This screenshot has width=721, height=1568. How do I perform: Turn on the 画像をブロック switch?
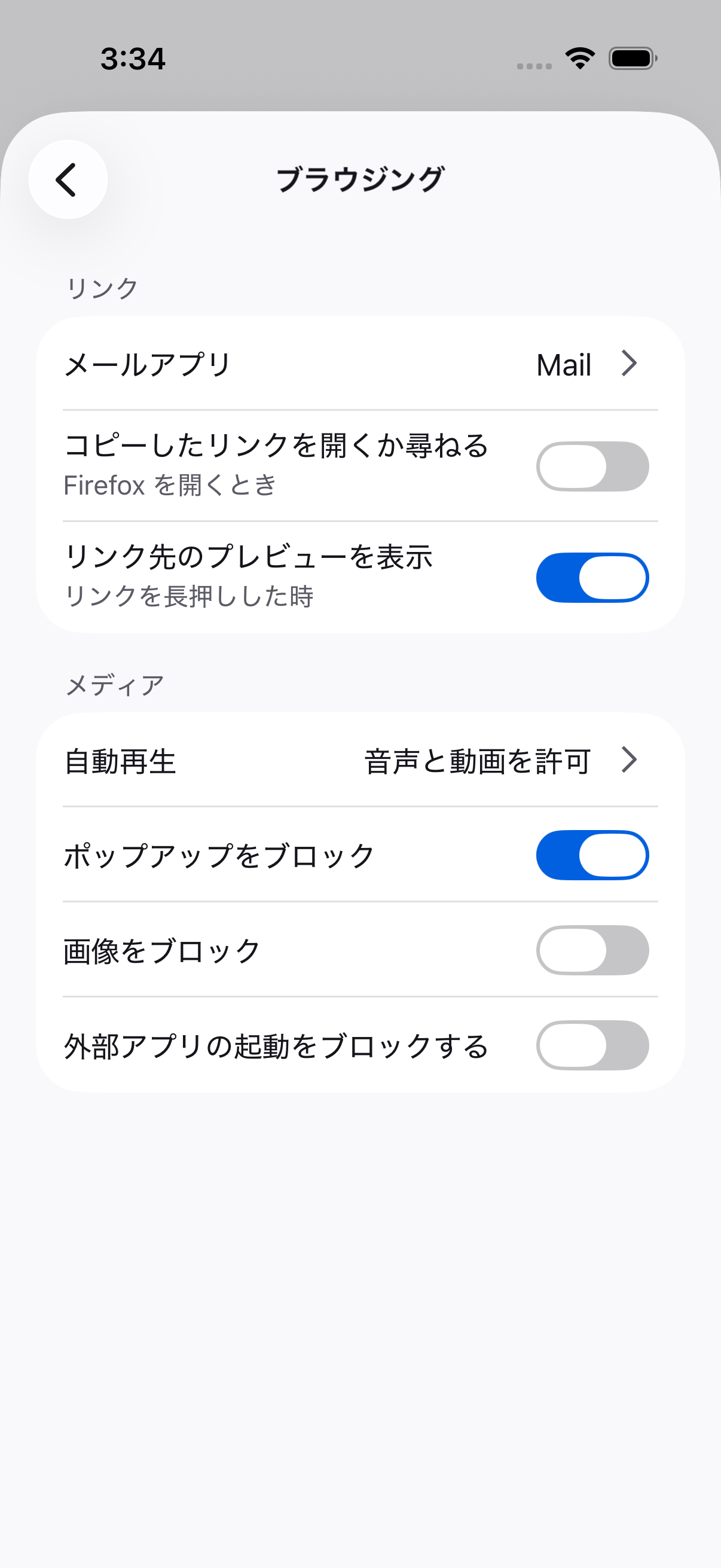[x=591, y=950]
